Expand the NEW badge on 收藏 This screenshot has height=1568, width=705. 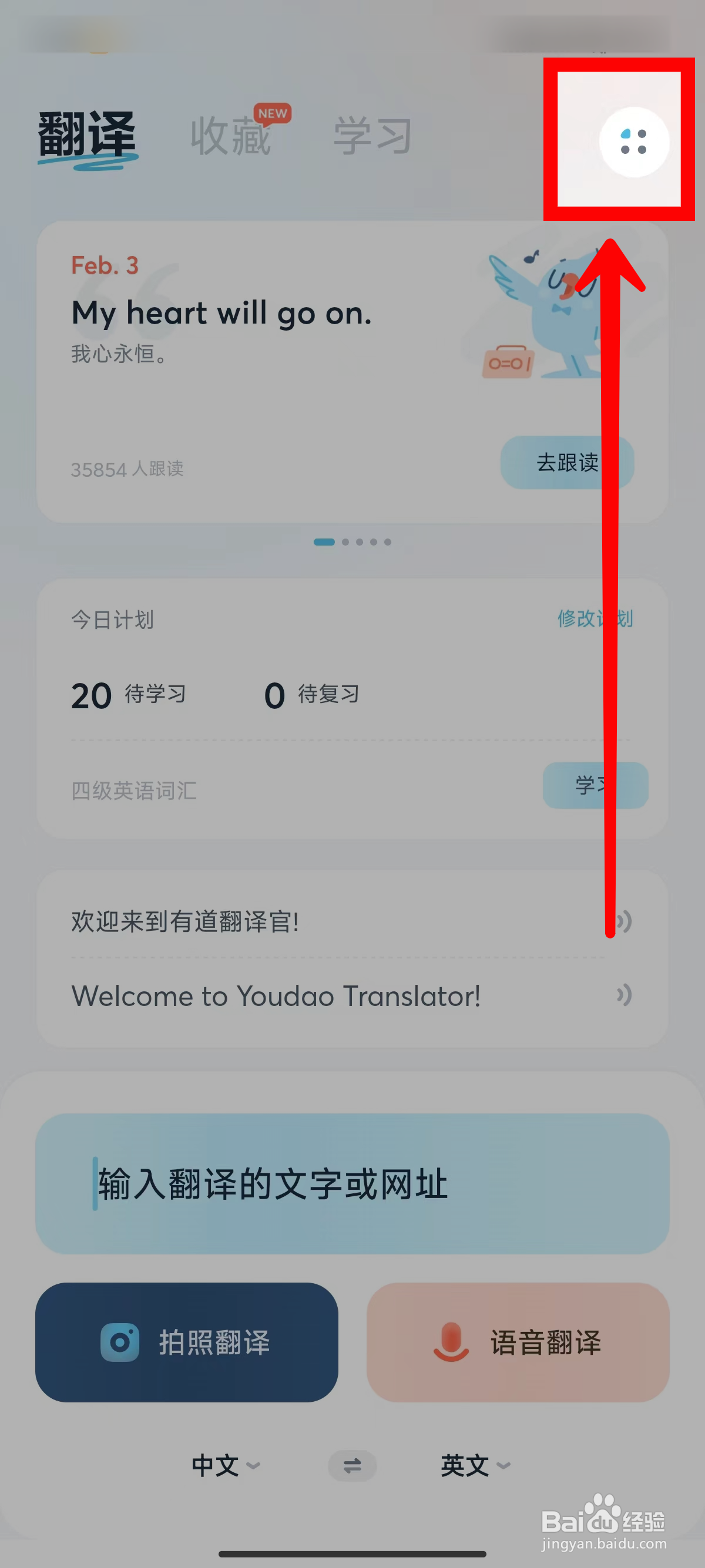[273, 114]
